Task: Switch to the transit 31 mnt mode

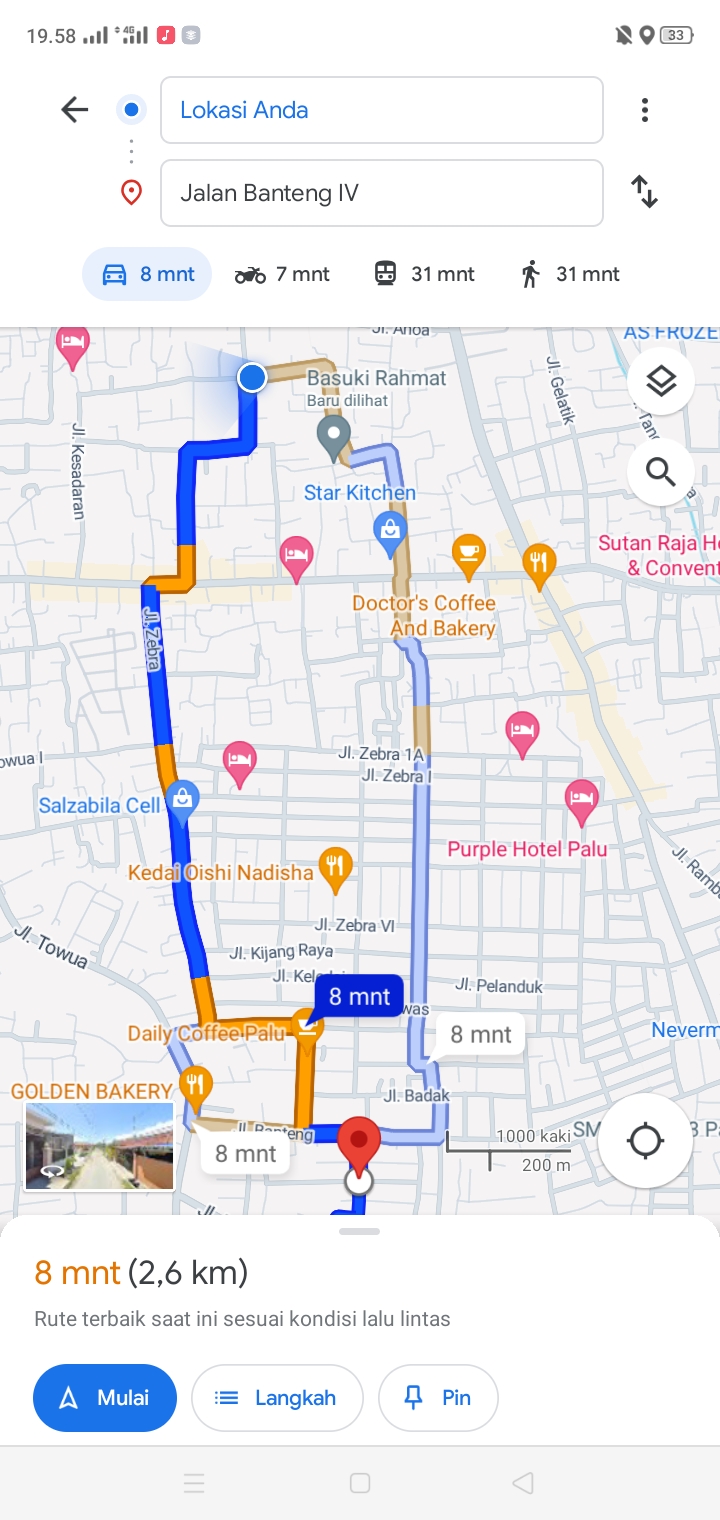Action: click(x=424, y=274)
